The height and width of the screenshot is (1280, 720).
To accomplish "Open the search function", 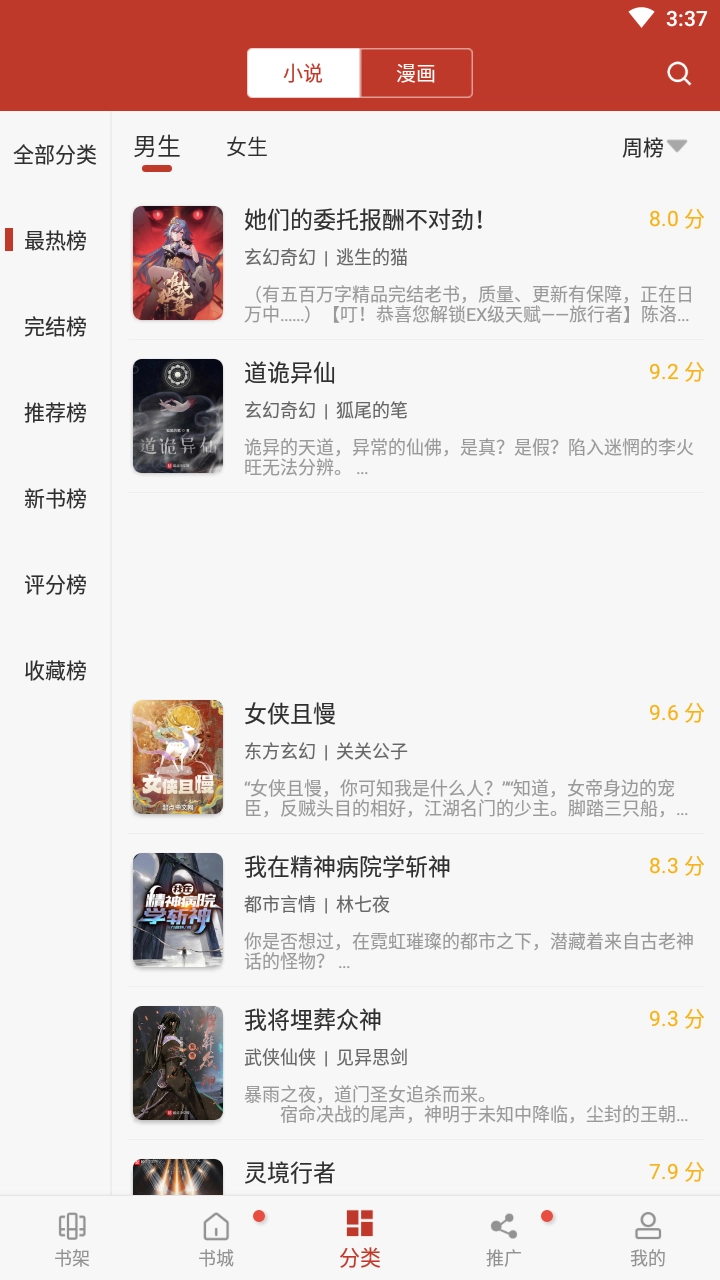I will click(x=679, y=73).
